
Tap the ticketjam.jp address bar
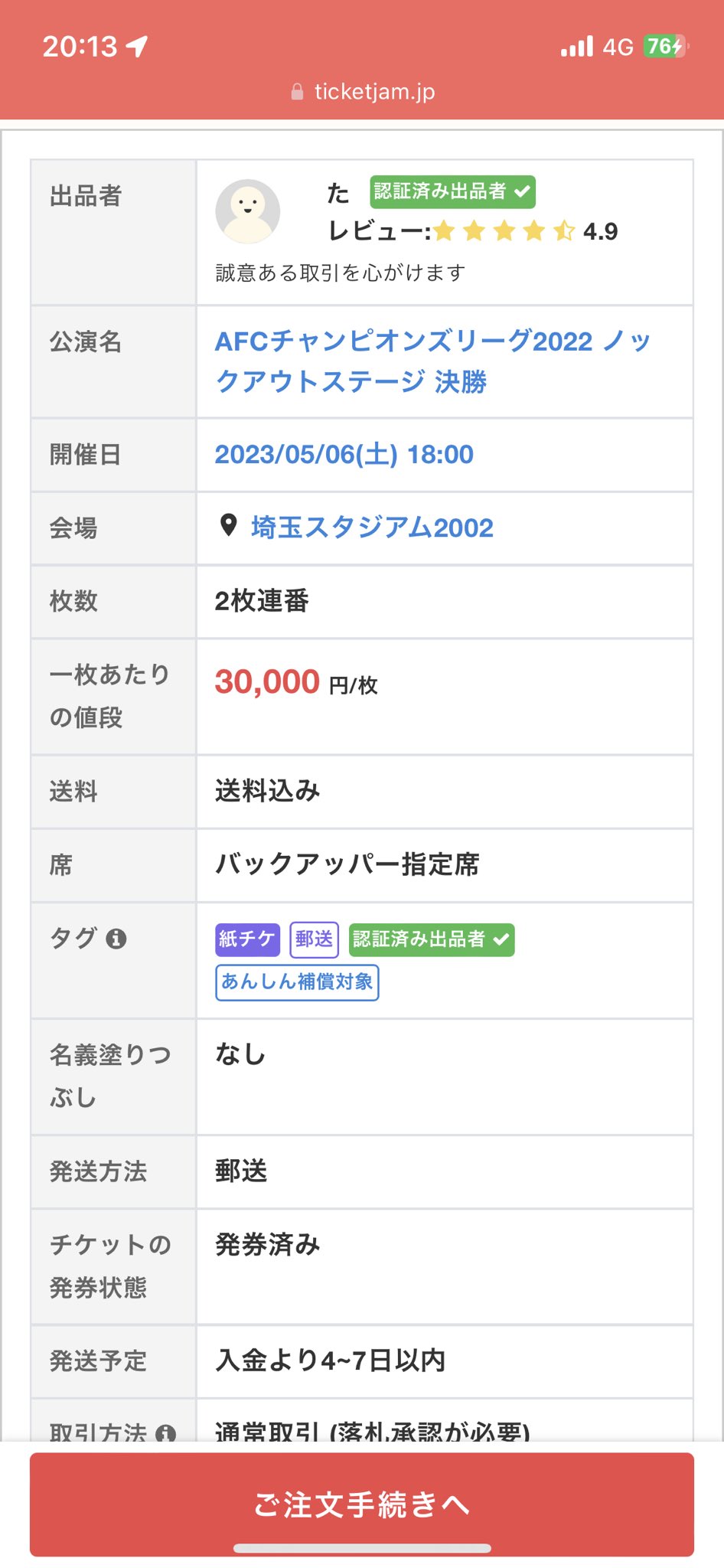coord(362,92)
